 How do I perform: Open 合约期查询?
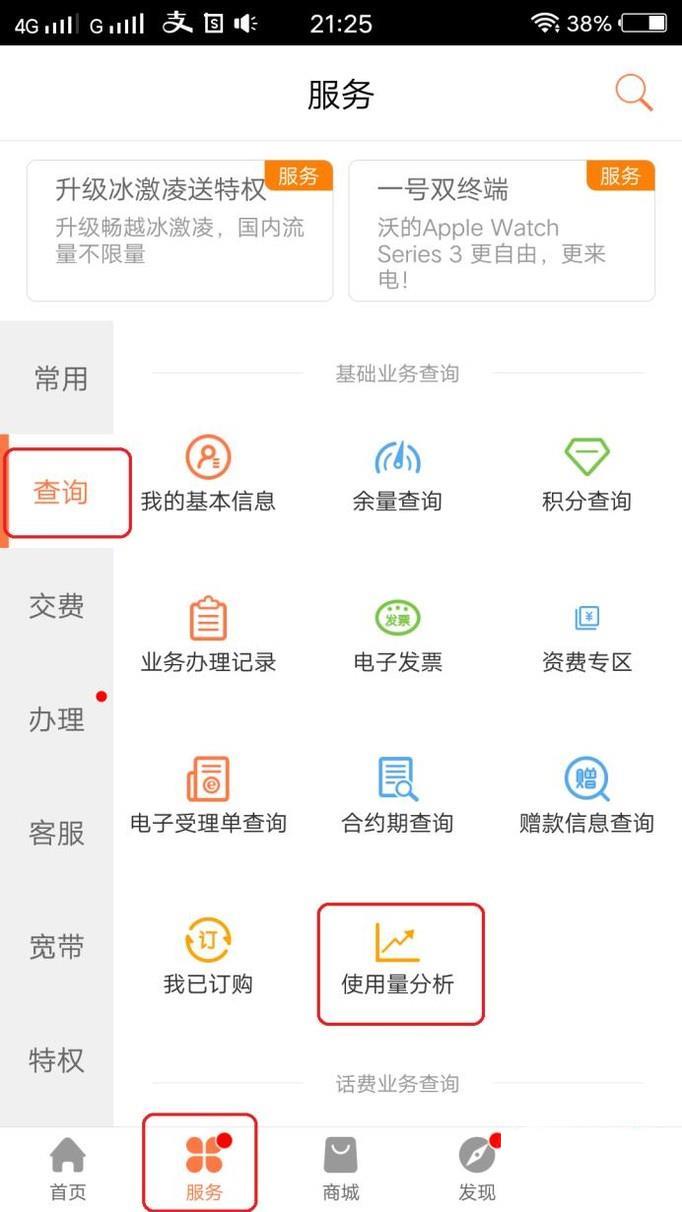[x=397, y=797]
